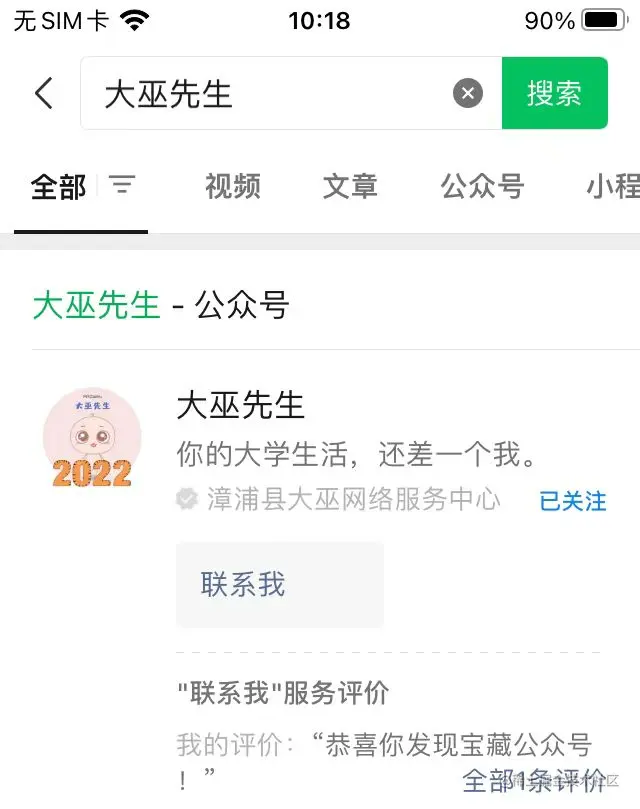Open the 大巫先生 official account result
640x809 pixels.
pos(240,406)
